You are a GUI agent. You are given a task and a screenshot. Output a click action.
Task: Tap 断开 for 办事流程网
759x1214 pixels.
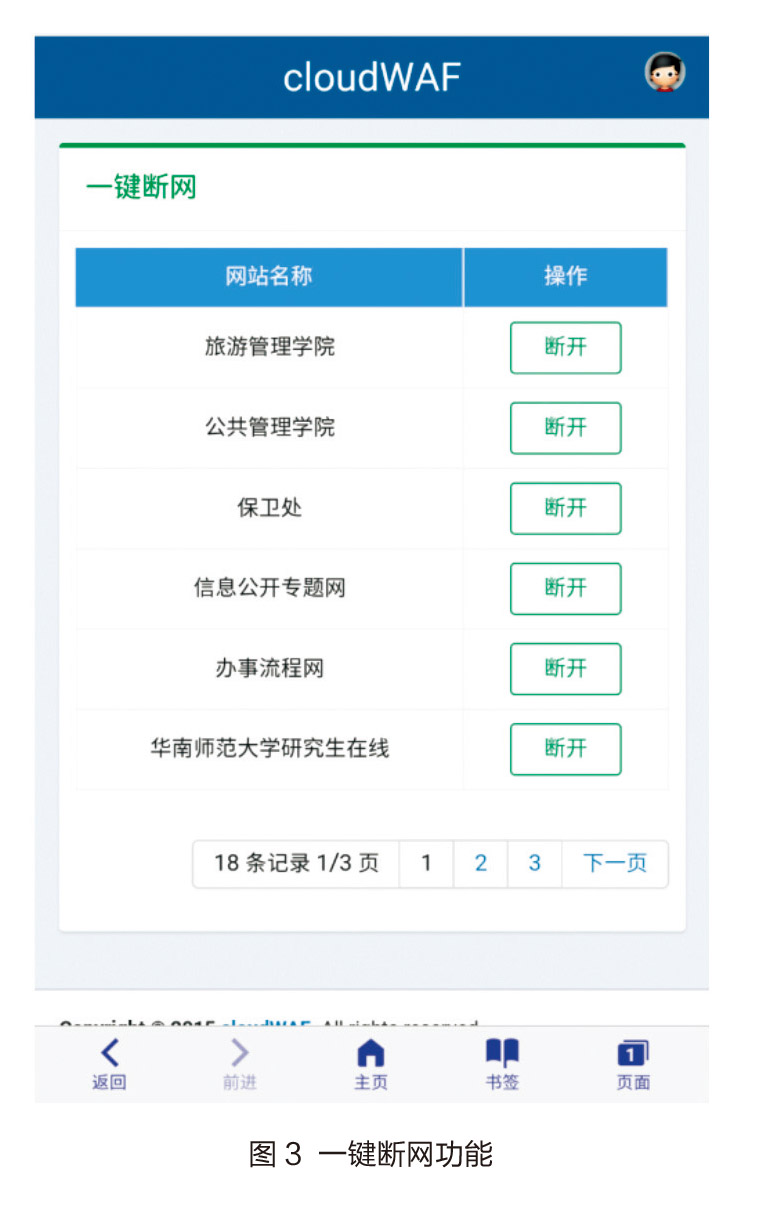565,668
